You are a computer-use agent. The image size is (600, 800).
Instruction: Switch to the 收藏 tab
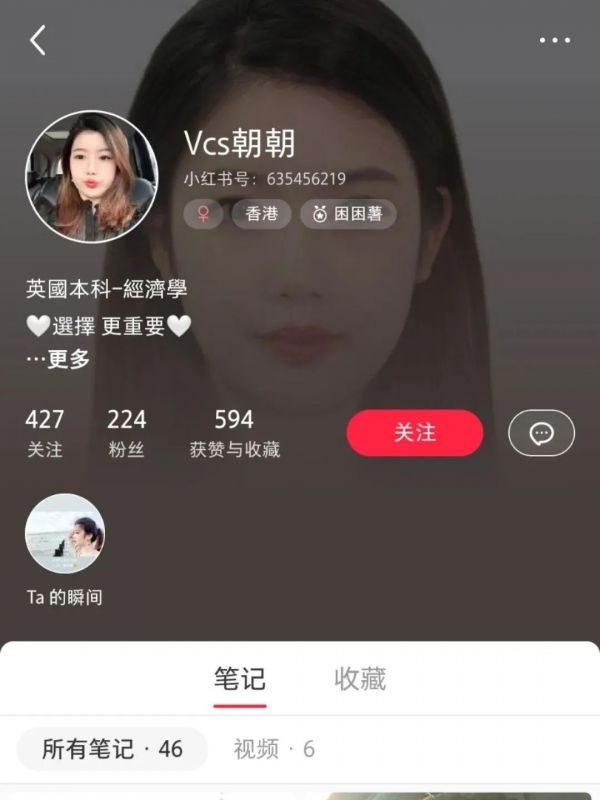coord(359,679)
